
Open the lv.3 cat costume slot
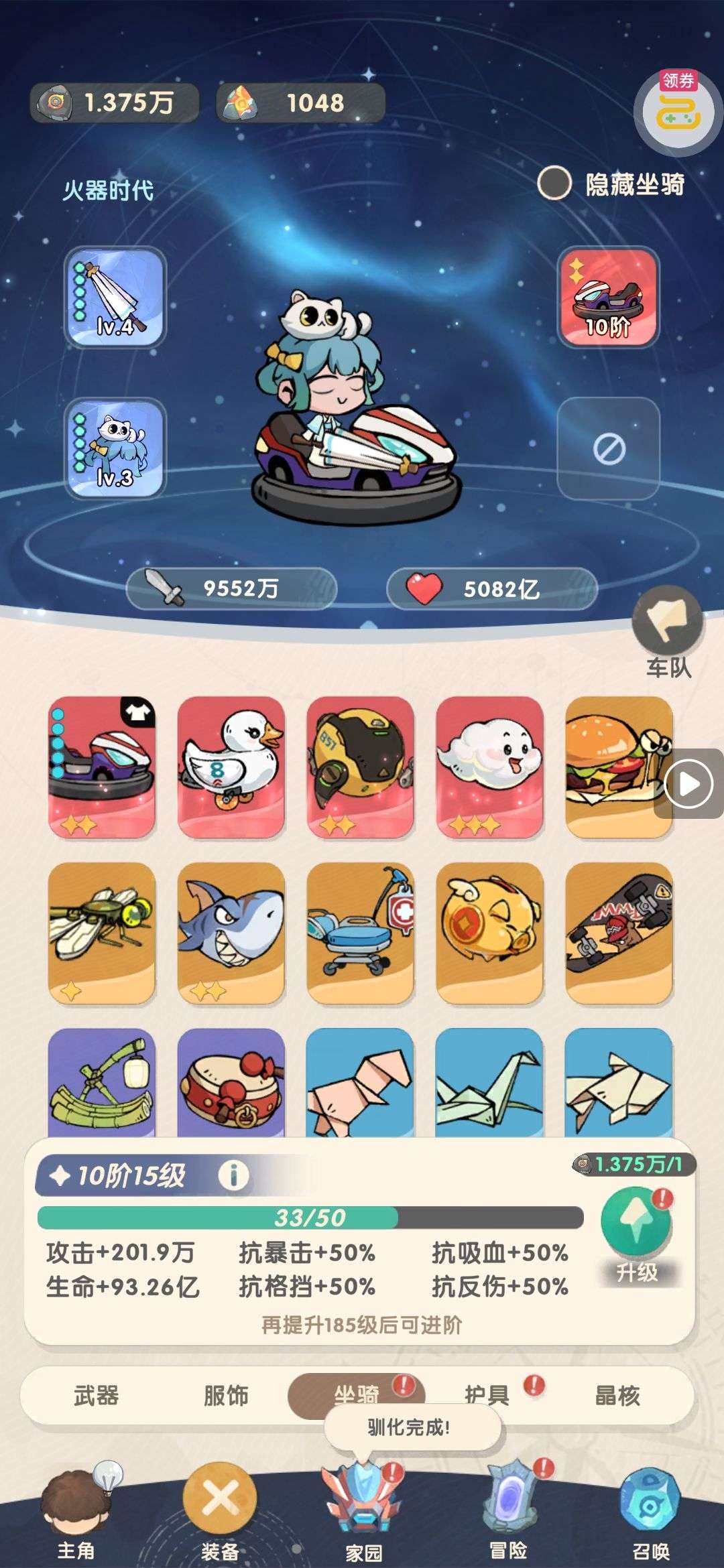115,448
